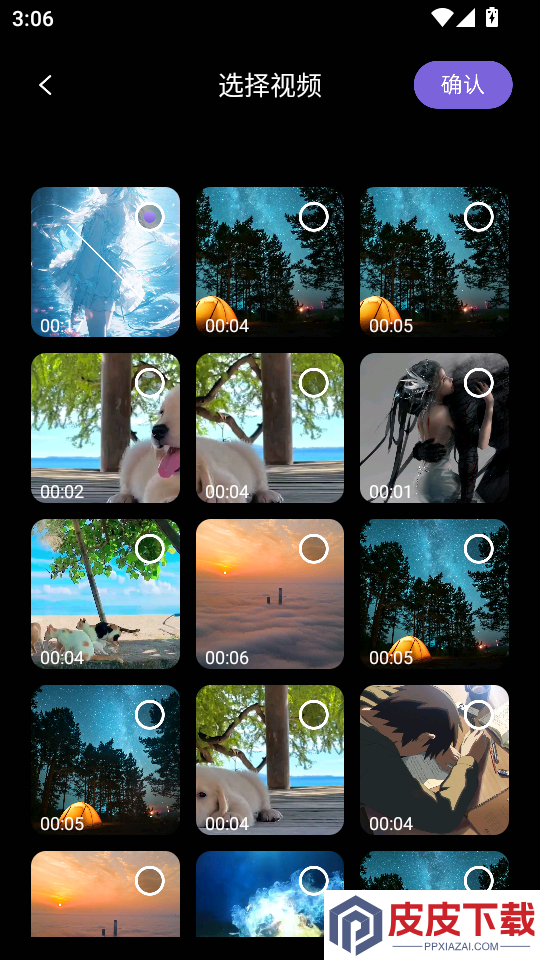Choose the 00:02 video of the dog with tongue out
540x960 pixels.
(105, 428)
